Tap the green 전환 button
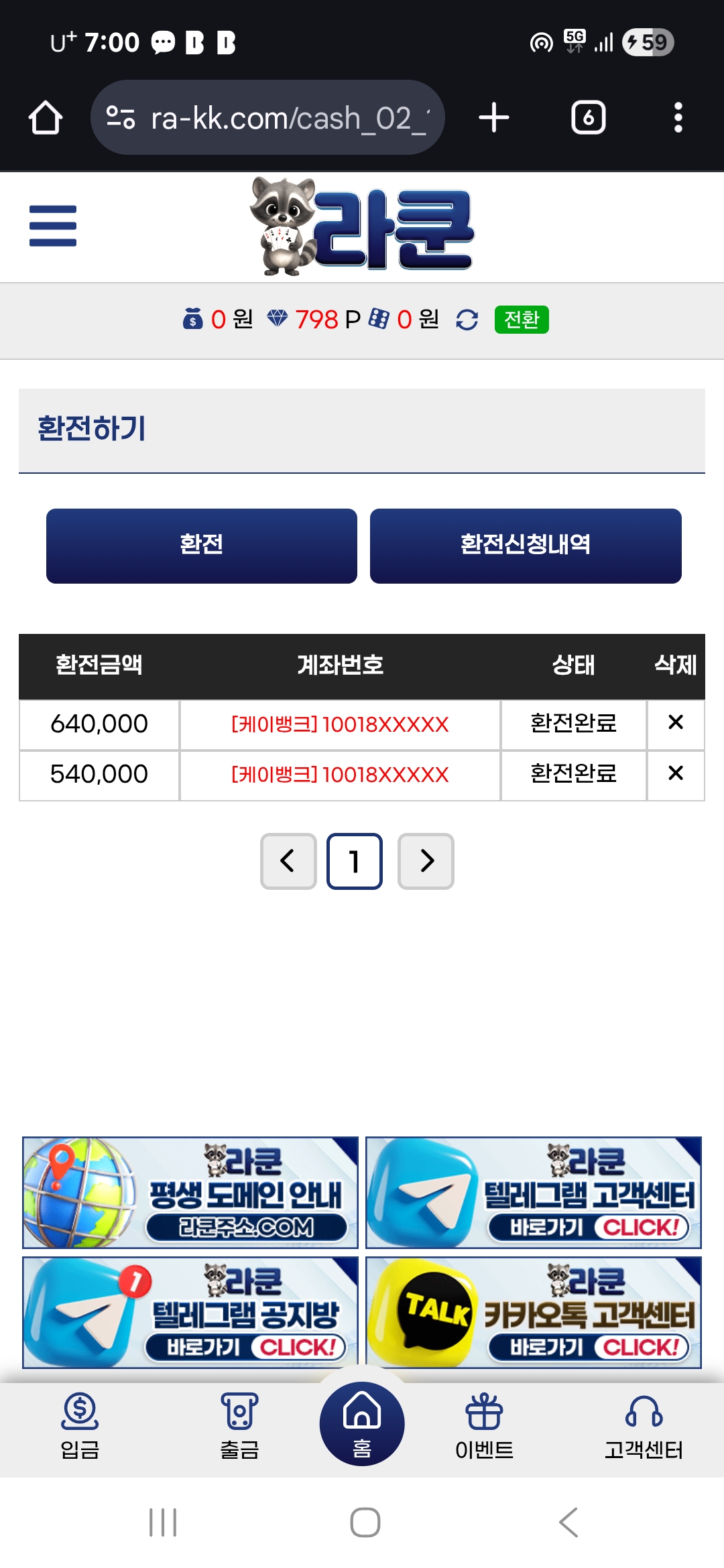This screenshot has height=1568, width=724. point(522,320)
